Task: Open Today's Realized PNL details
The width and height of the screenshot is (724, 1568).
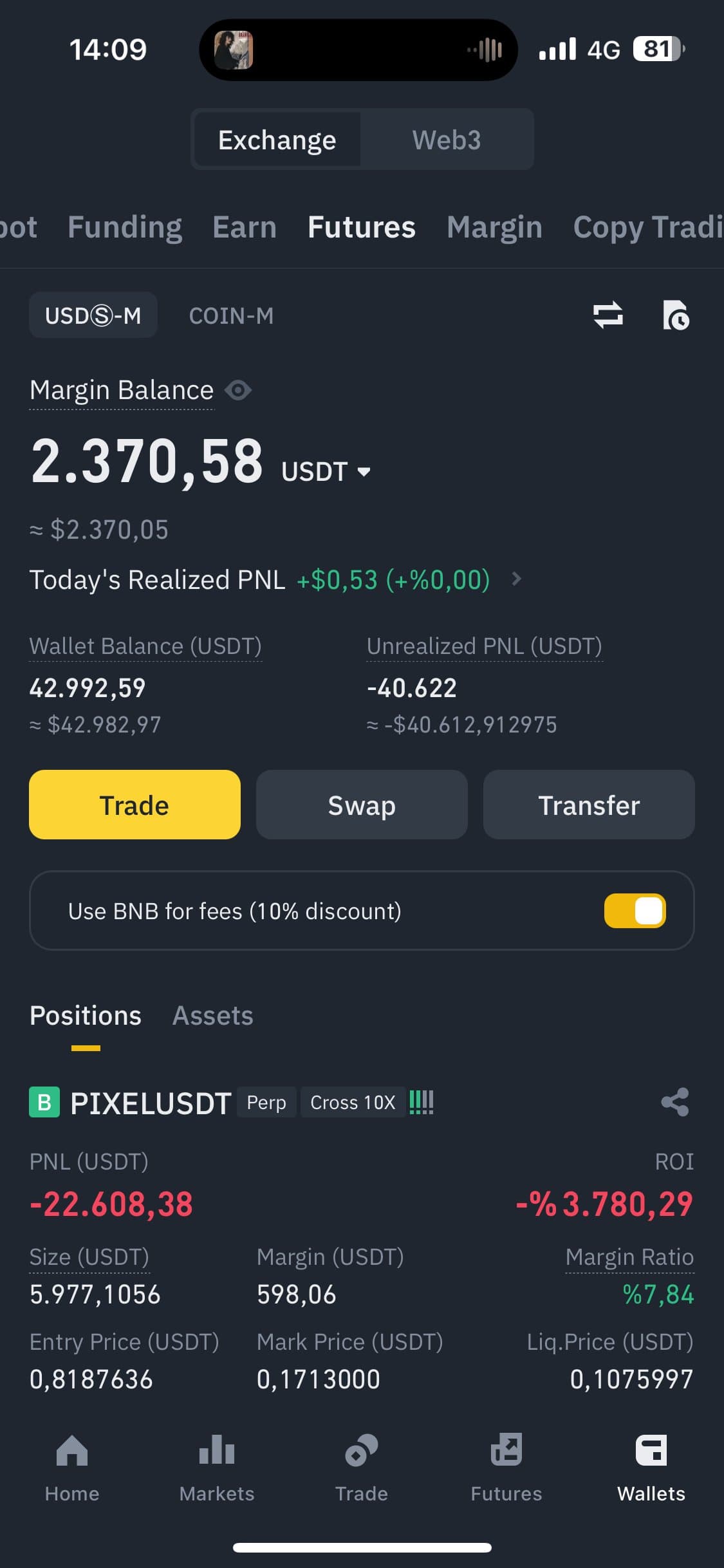Action: pos(515,579)
